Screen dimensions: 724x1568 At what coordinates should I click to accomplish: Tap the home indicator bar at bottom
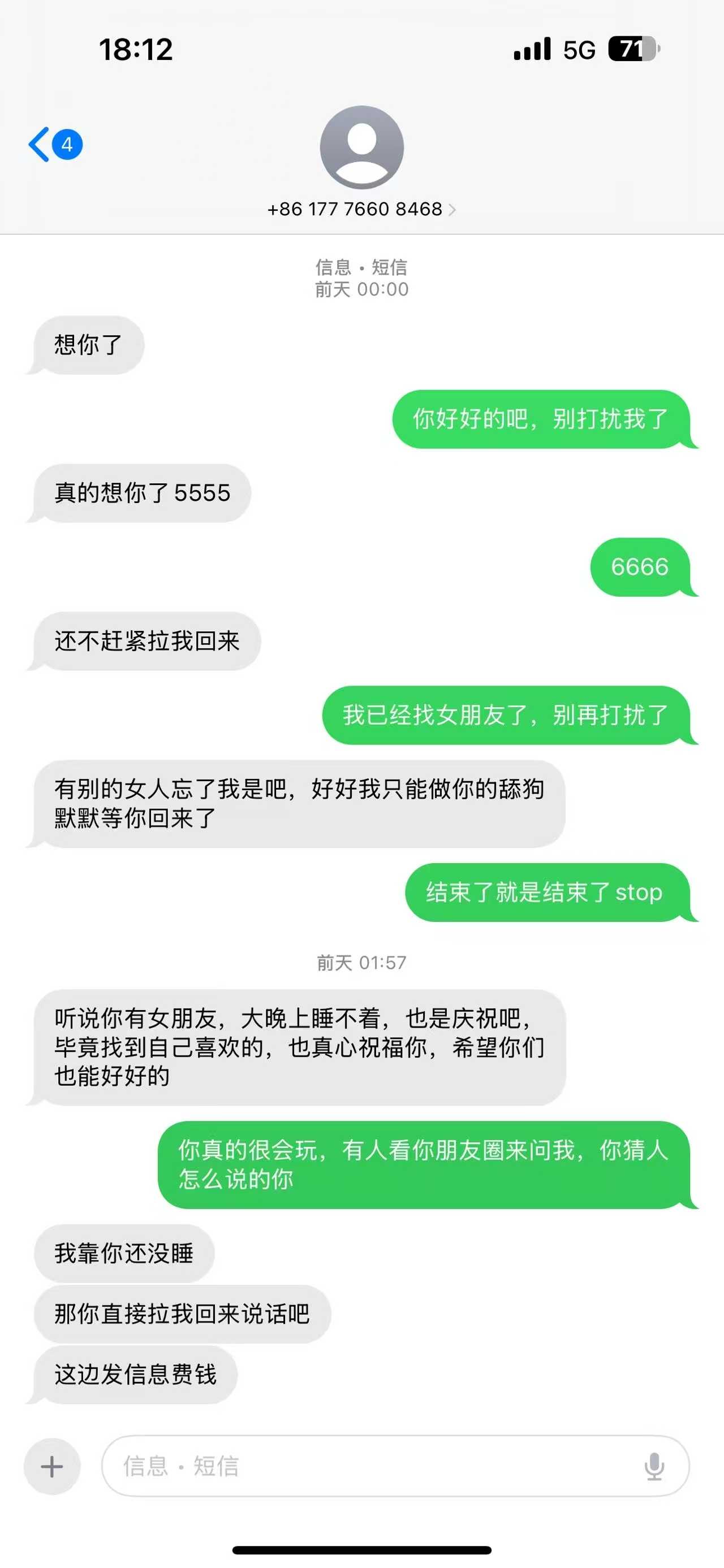(x=361, y=1550)
